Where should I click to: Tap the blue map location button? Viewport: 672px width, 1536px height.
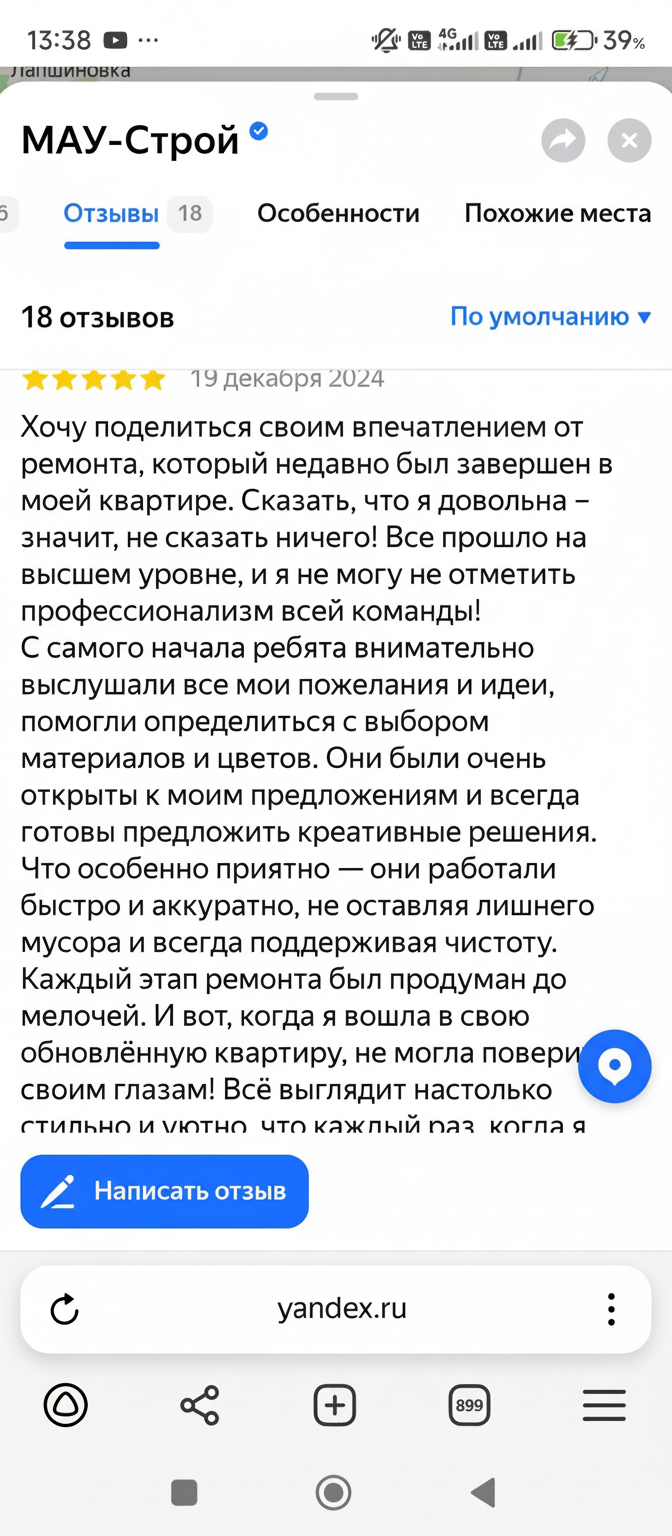coord(615,1066)
